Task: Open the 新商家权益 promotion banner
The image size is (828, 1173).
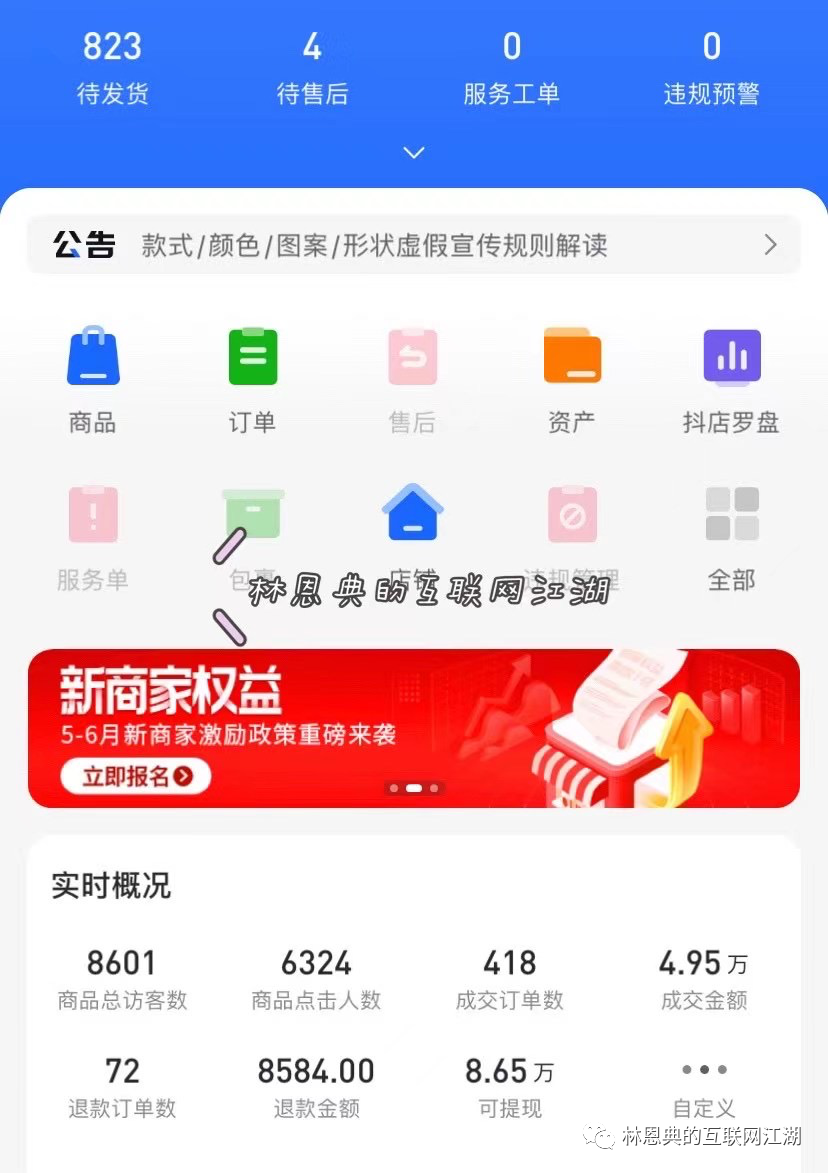Action: [x=413, y=727]
